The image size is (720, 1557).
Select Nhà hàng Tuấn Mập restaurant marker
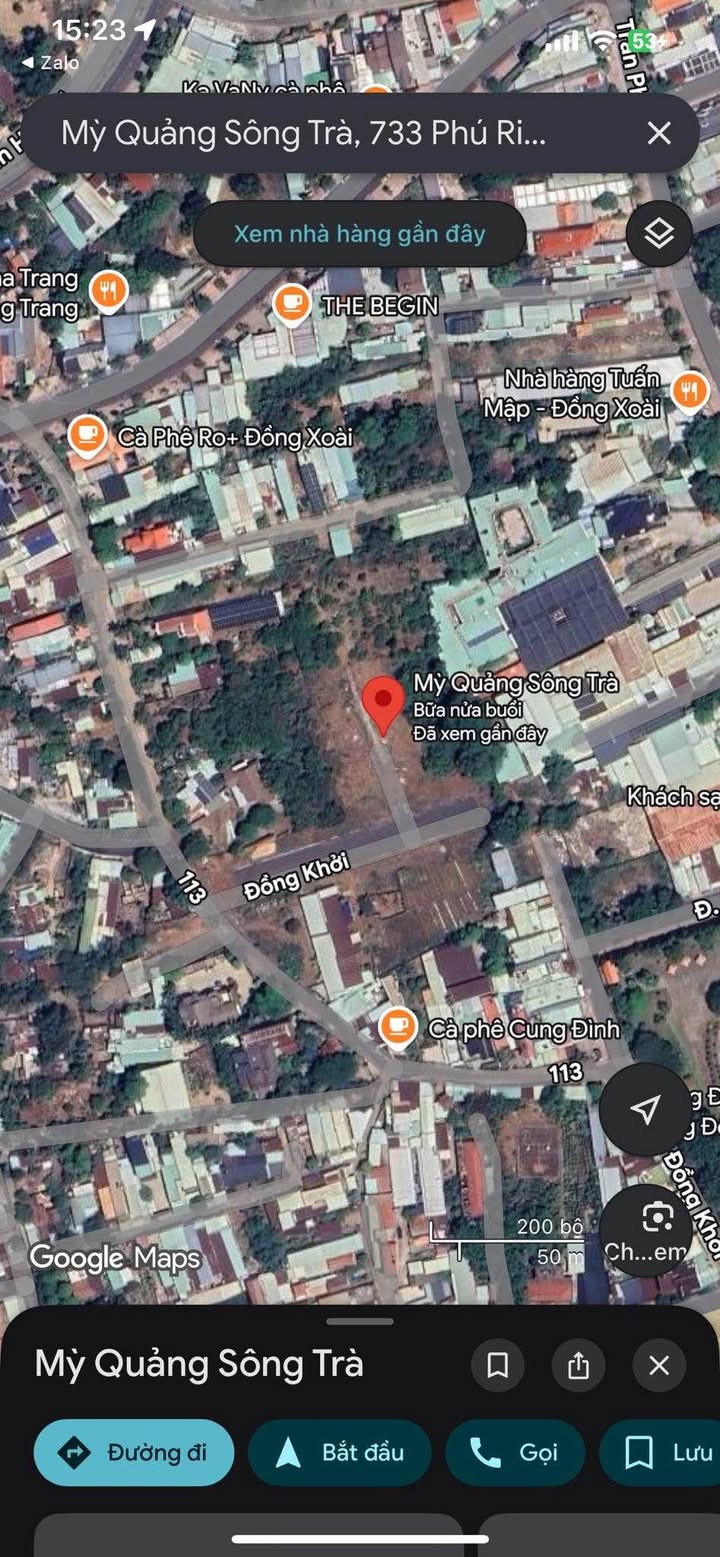pos(689,391)
